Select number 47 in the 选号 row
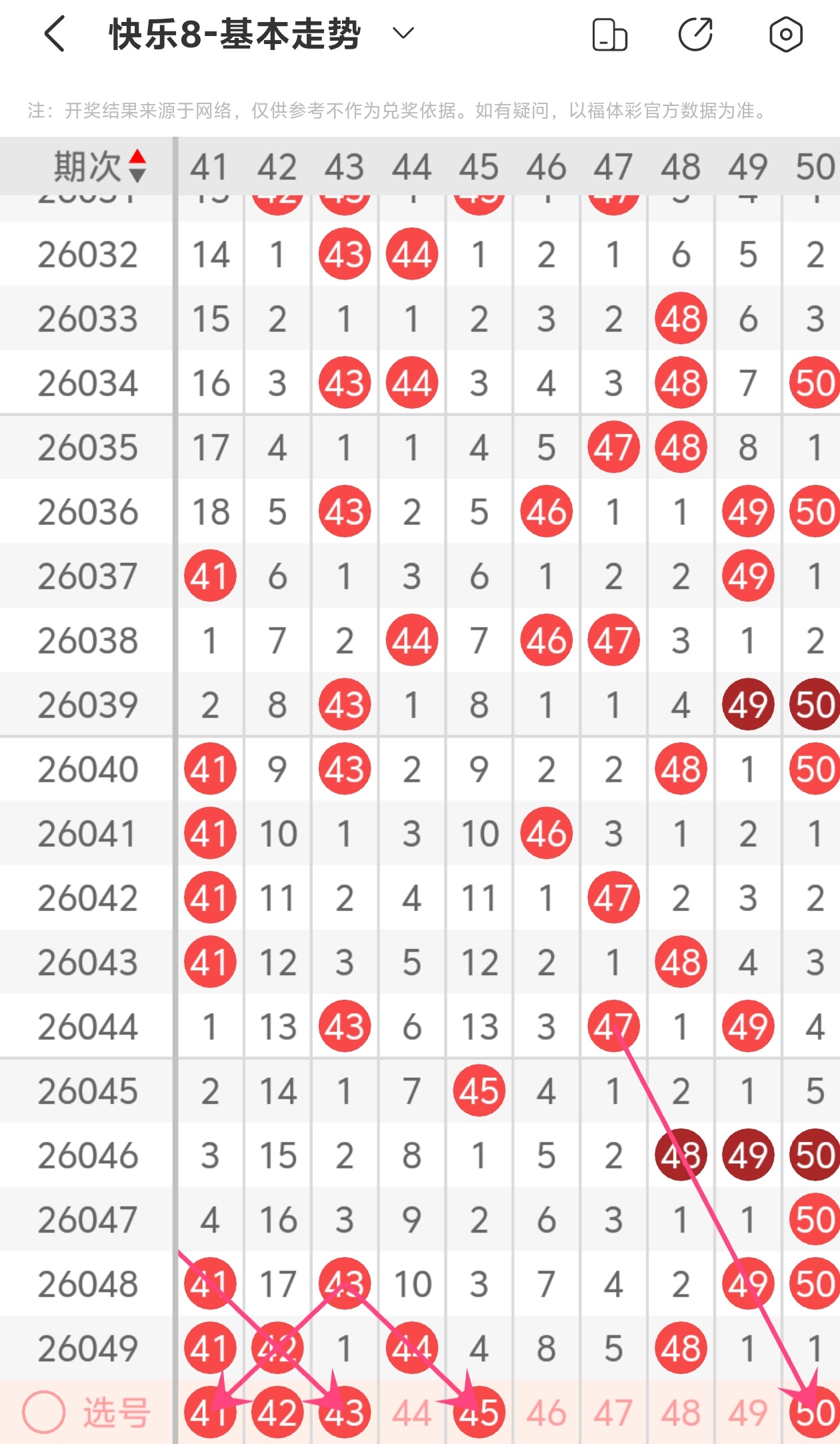The image size is (840, 1444). click(x=613, y=1412)
